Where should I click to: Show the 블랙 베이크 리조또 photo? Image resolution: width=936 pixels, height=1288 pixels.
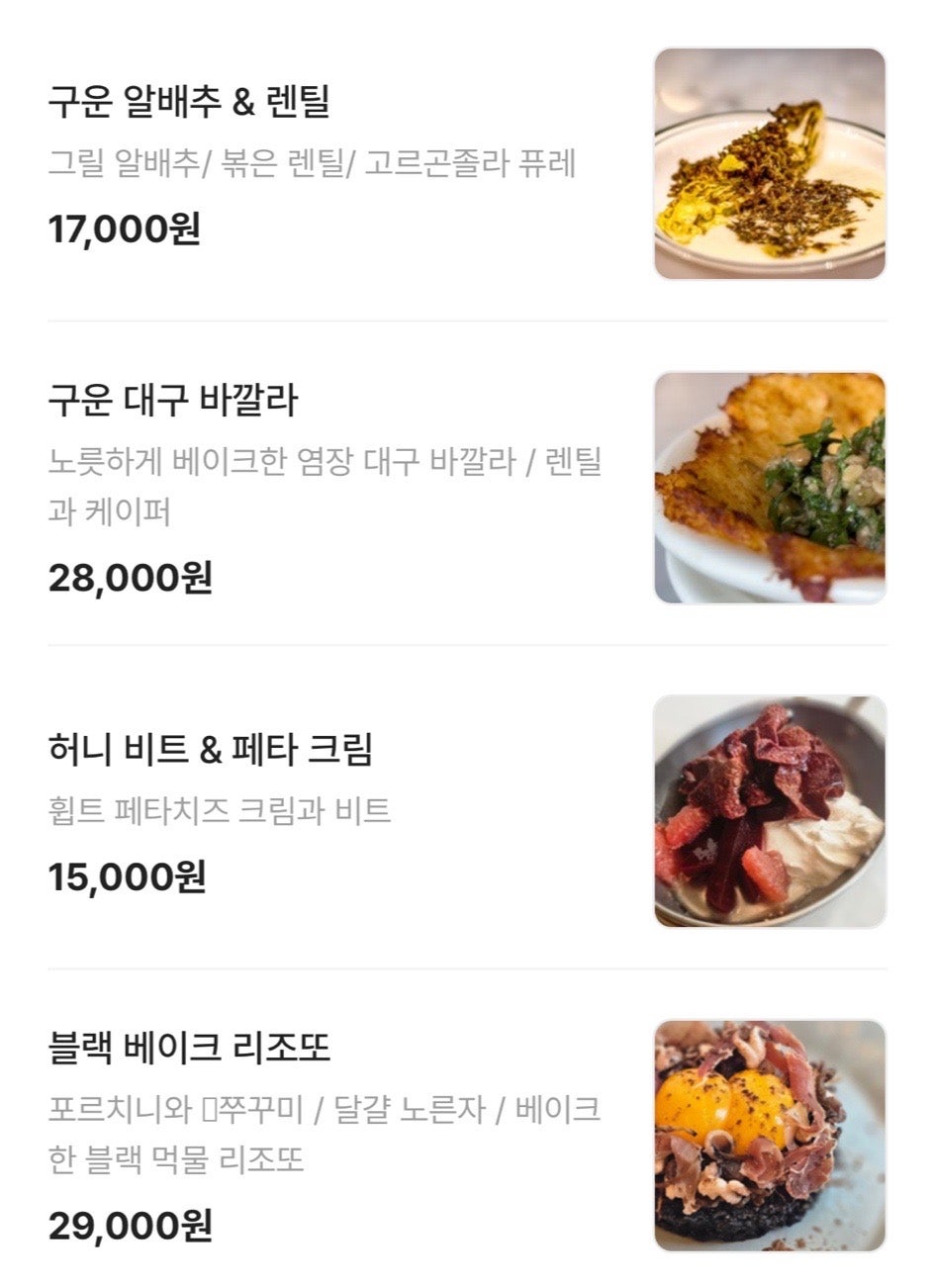[770, 1135]
